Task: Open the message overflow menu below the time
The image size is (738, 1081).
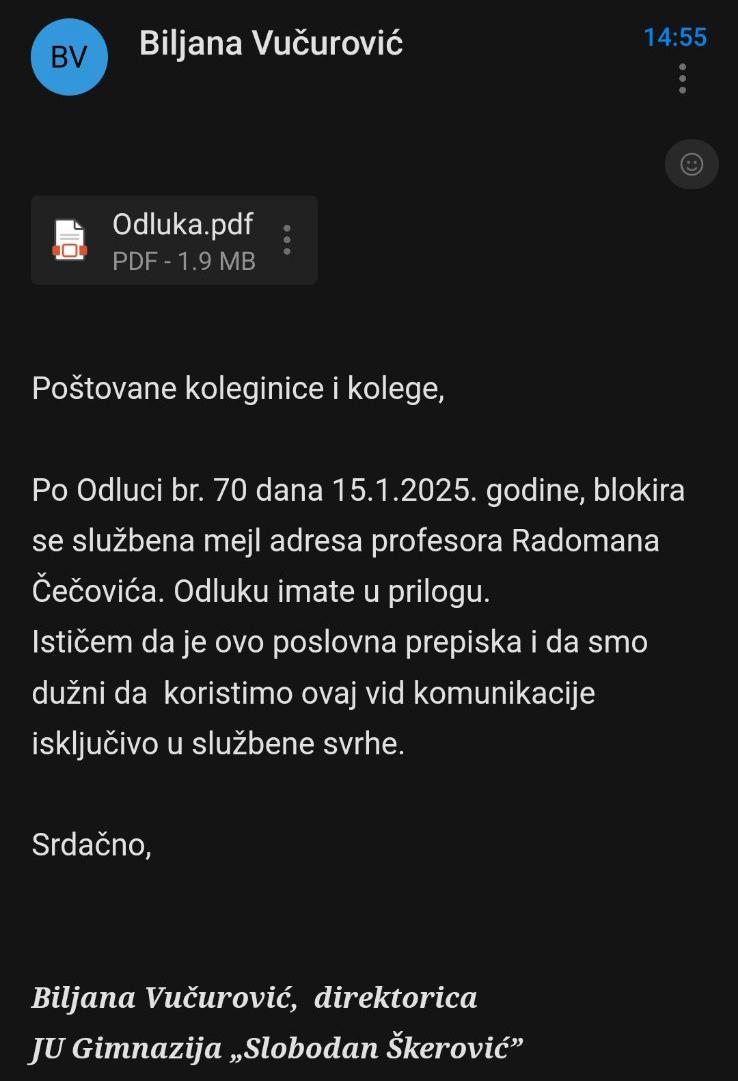Action: [x=682, y=79]
